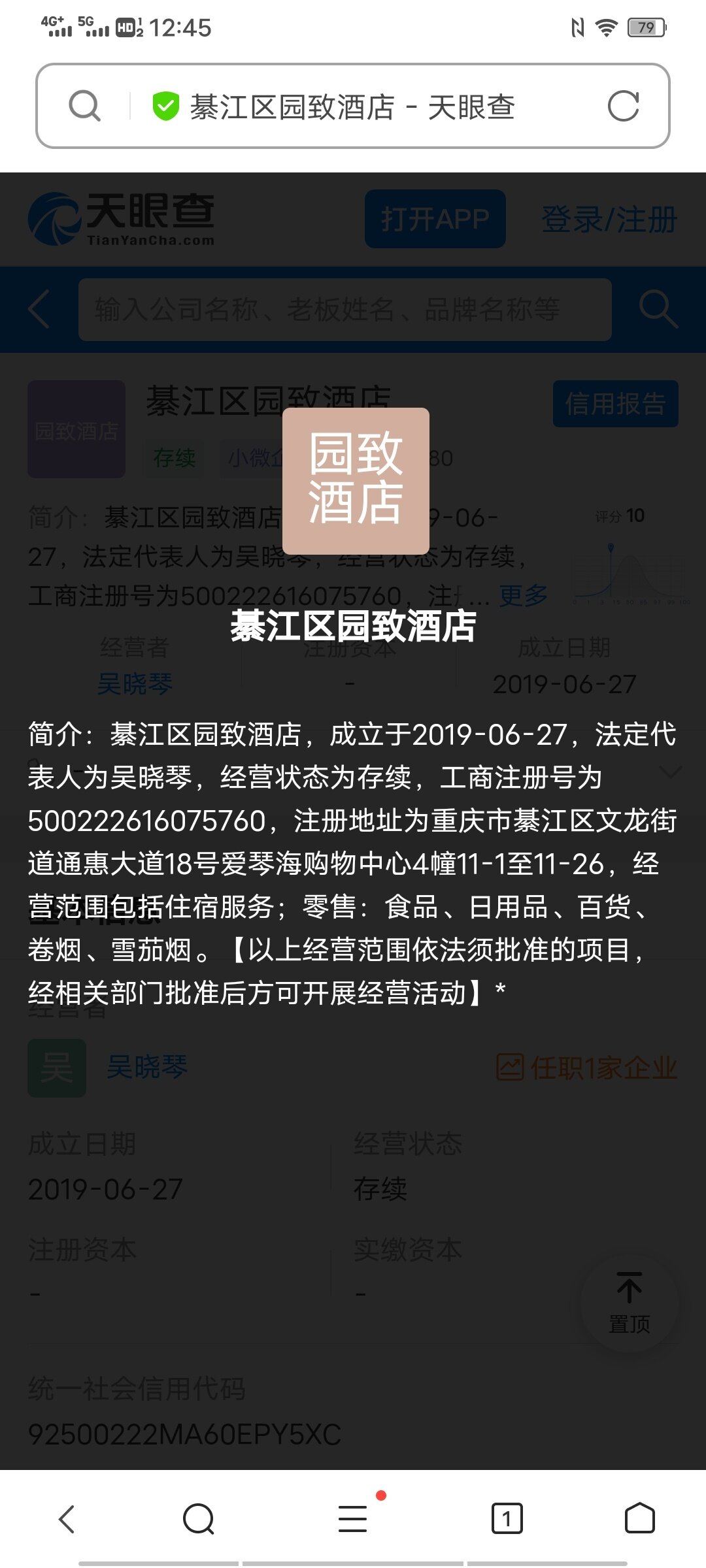Image resolution: width=706 pixels, height=1568 pixels.
Task: Open the browser menu with the red dot
Action: click(353, 1519)
